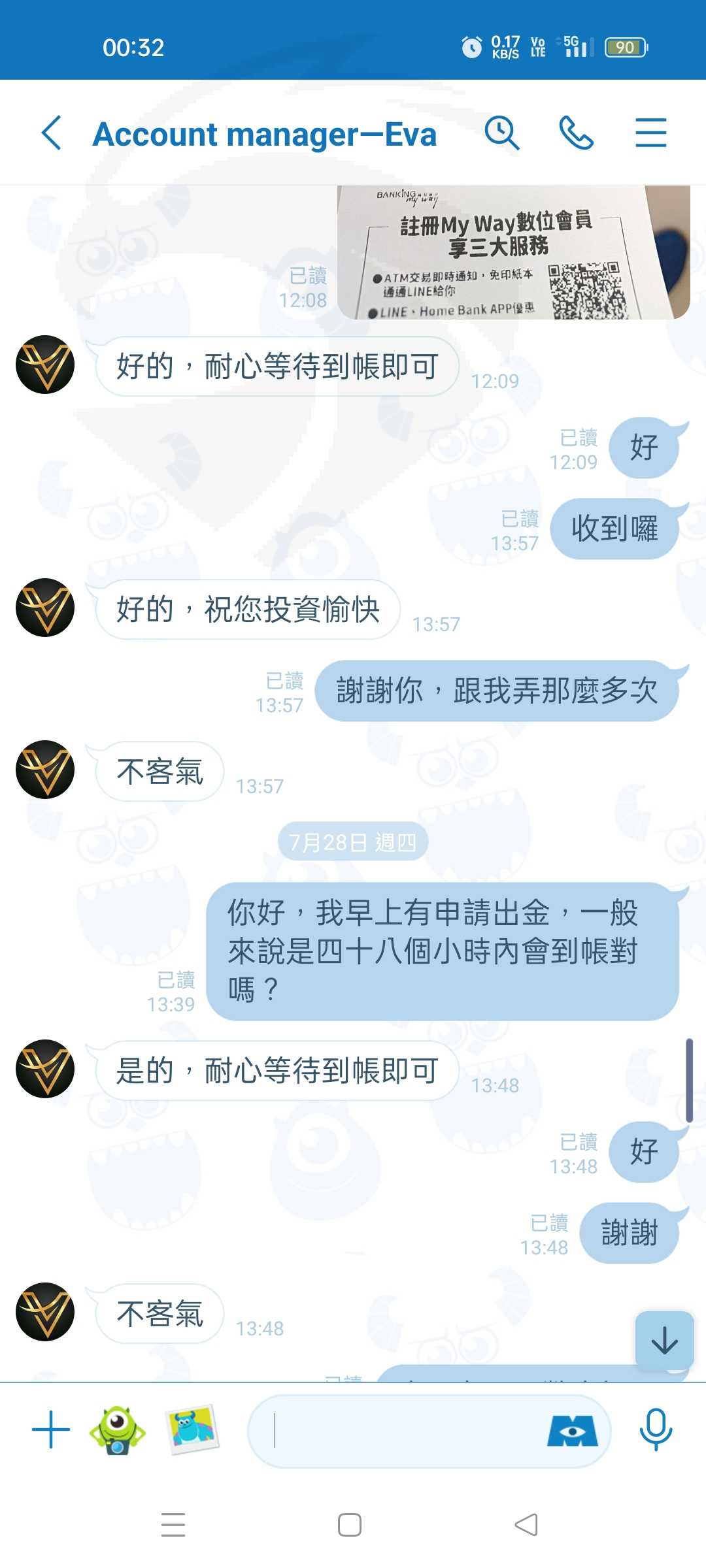This screenshot has width=706, height=1568.
Task: Open the My Way bank photo message
Action: (514, 252)
